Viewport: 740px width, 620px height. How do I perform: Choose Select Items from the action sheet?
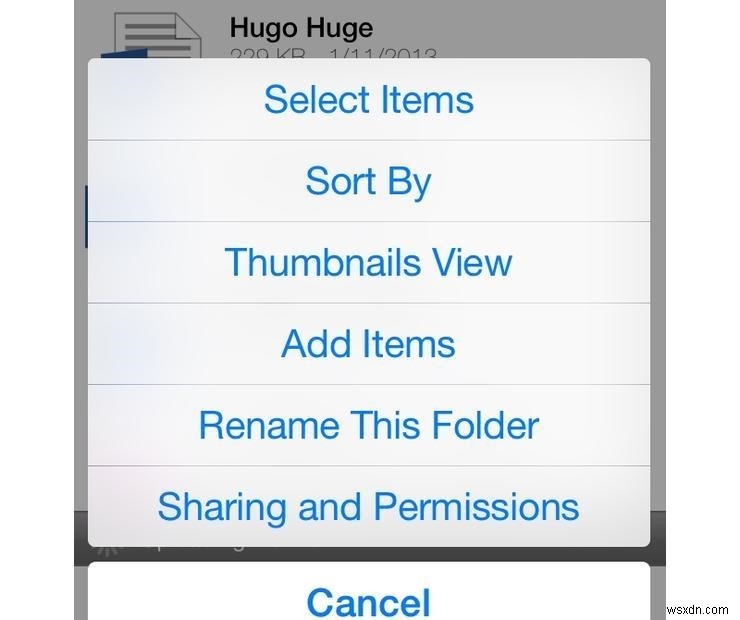(x=368, y=100)
